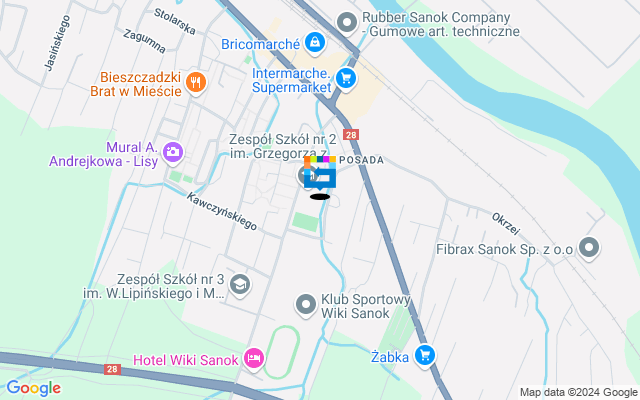Select the Żabka store marker
The height and width of the screenshot is (400, 640).
(425, 354)
